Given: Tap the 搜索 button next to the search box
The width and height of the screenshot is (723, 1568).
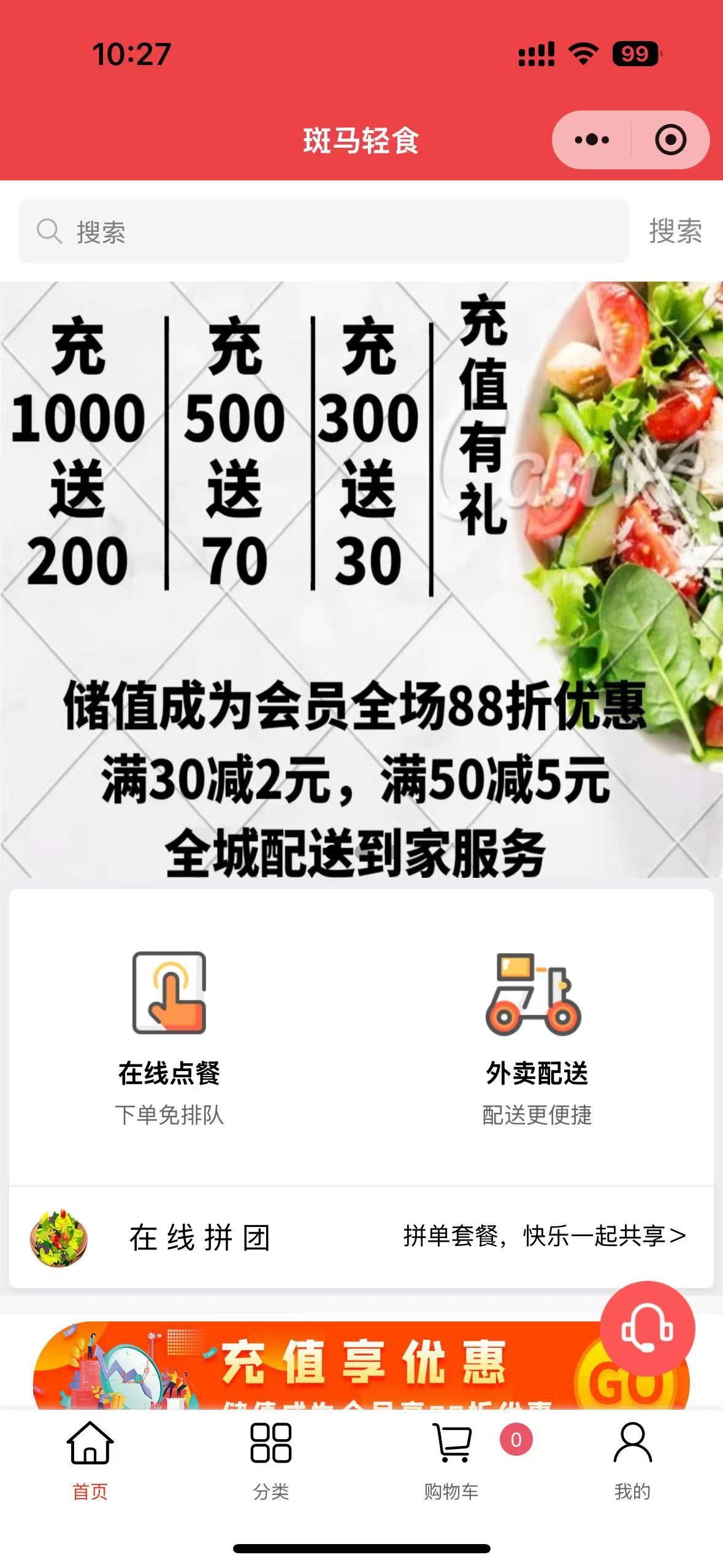Looking at the screenshot, I should [x=675, y=231].
